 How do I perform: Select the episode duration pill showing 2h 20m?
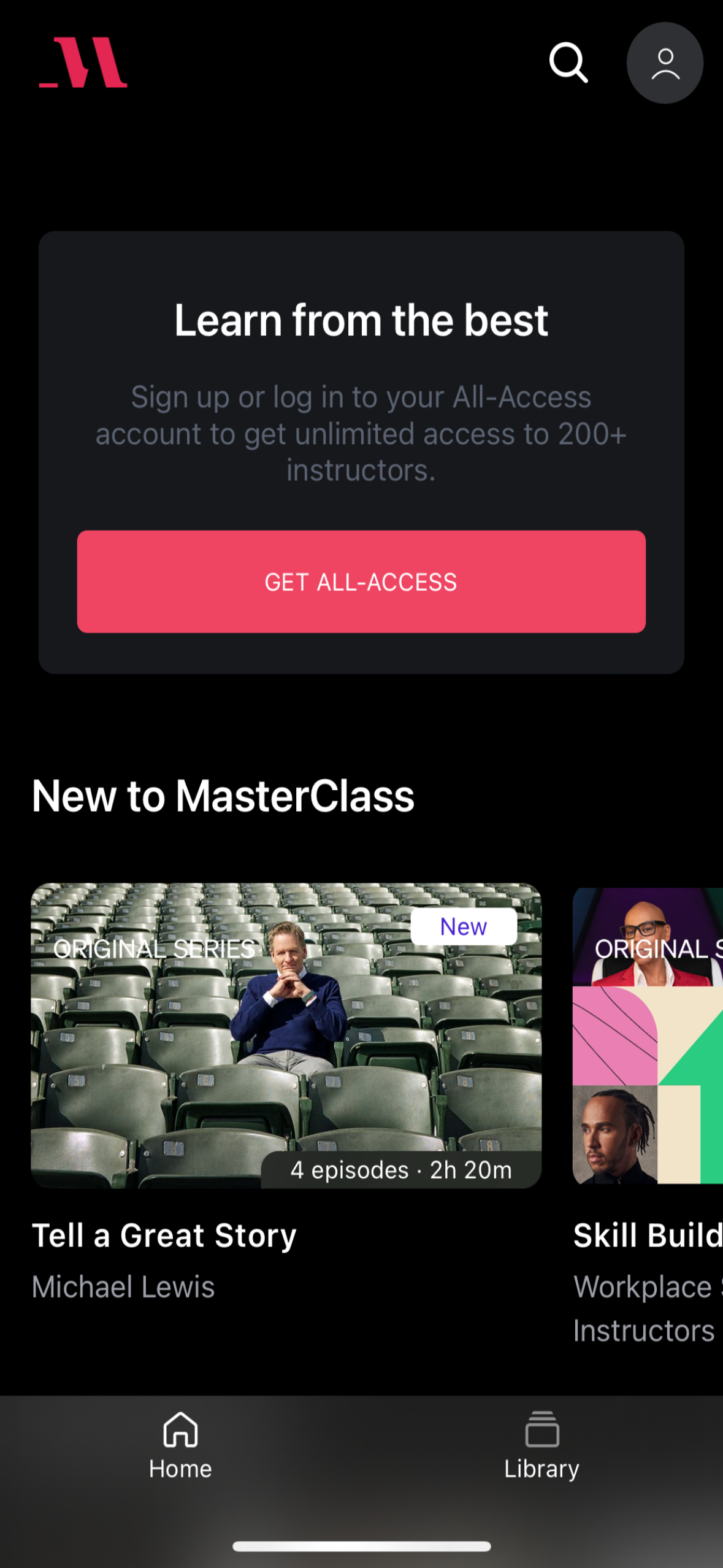click(401, 1169)
